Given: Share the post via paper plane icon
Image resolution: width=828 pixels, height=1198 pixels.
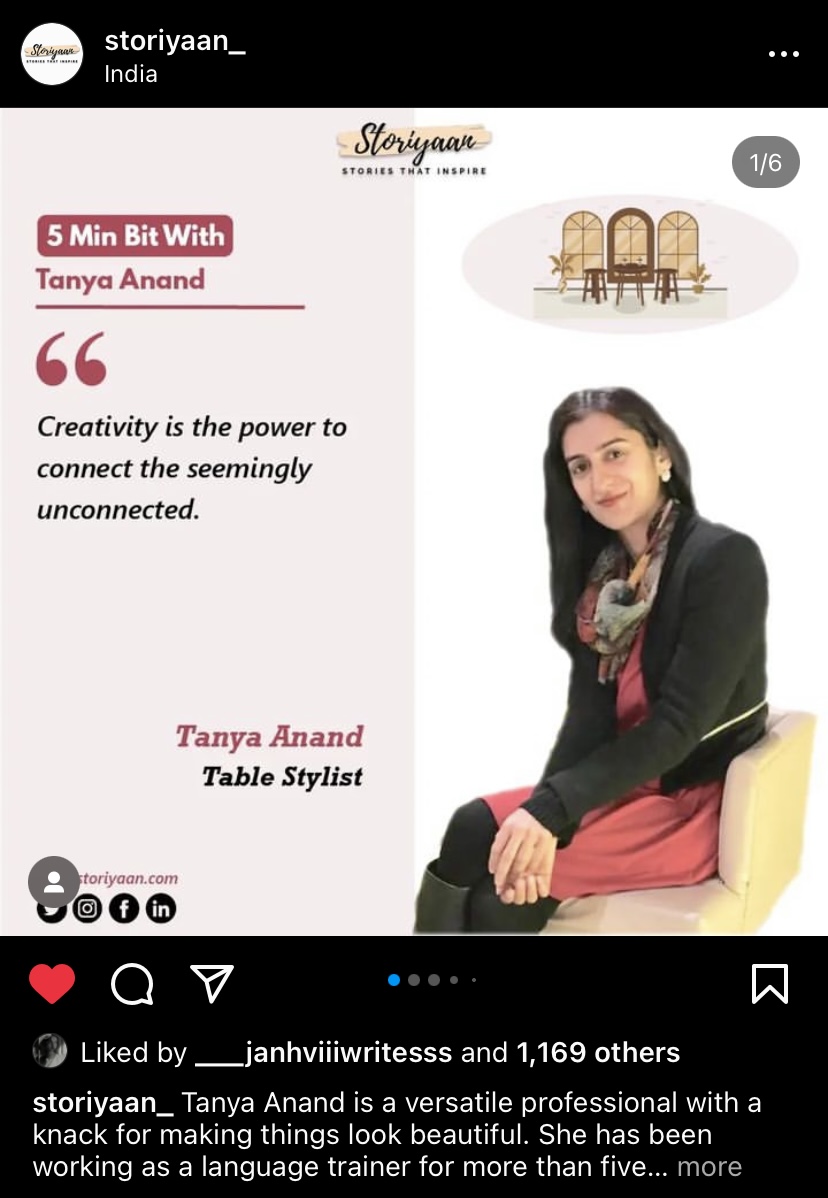Looking at the screenshot, I should tap(211, 984).
